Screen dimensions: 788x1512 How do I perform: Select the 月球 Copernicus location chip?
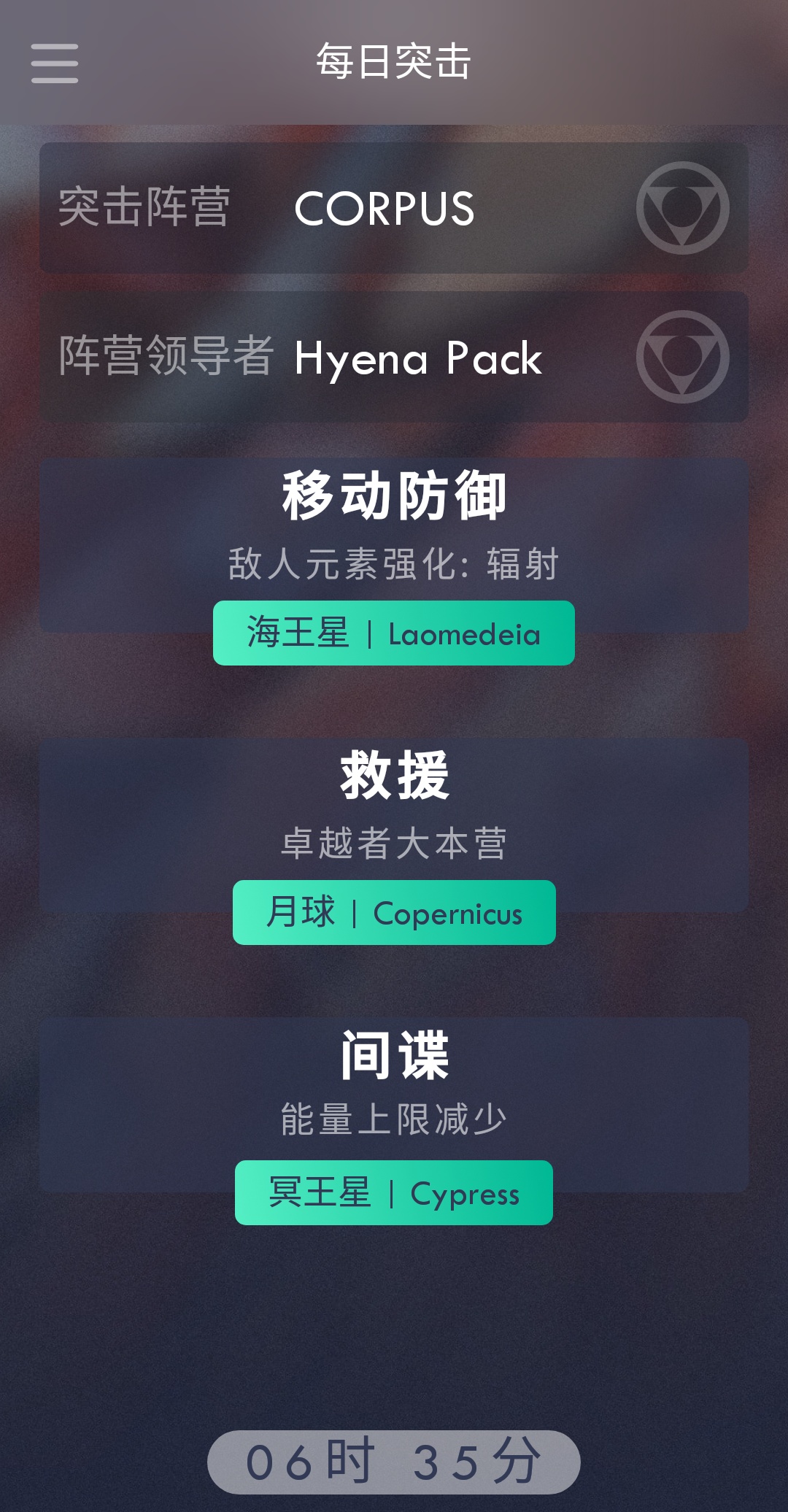(393, 912)
